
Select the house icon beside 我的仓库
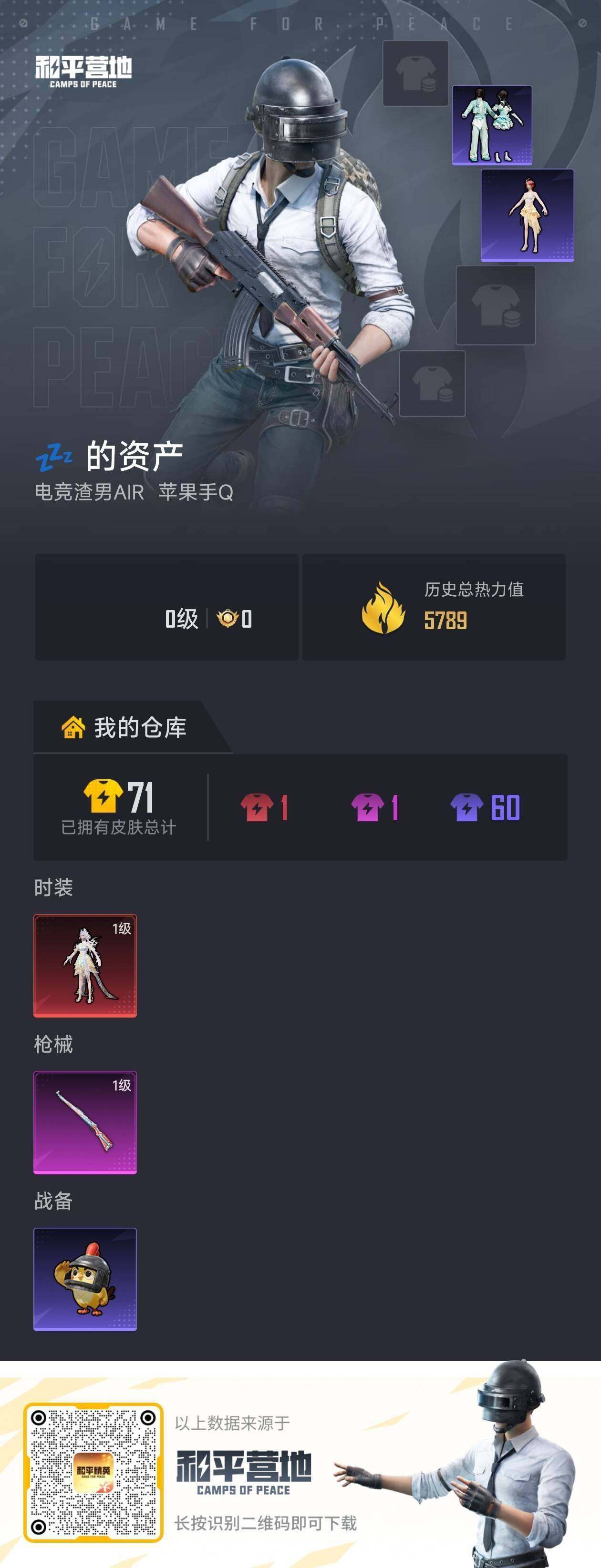tap(73, 727)
